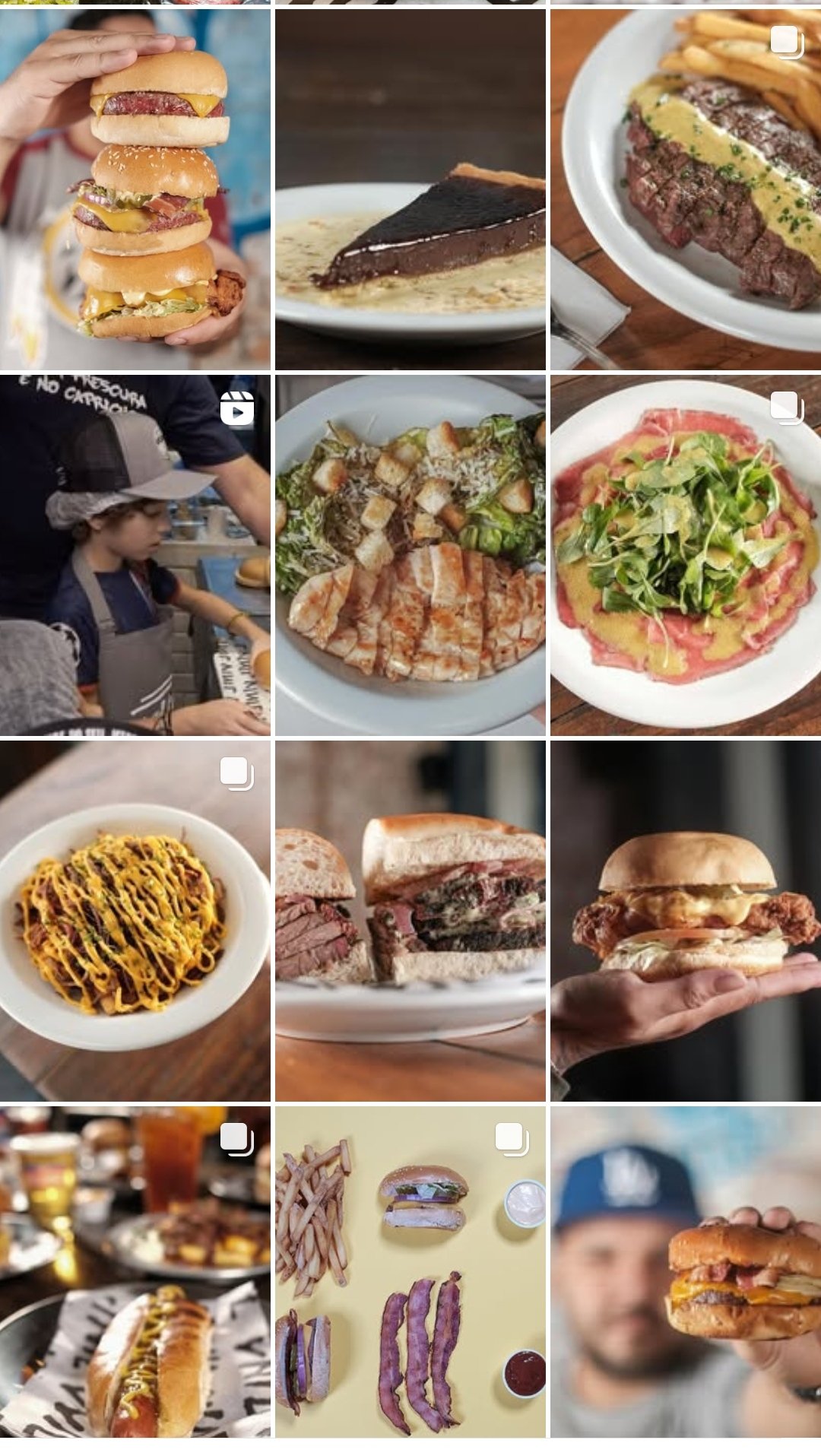
Task: Open the hot dog with mustard post
Action: pyautogui.click(x=135, y=1271)
